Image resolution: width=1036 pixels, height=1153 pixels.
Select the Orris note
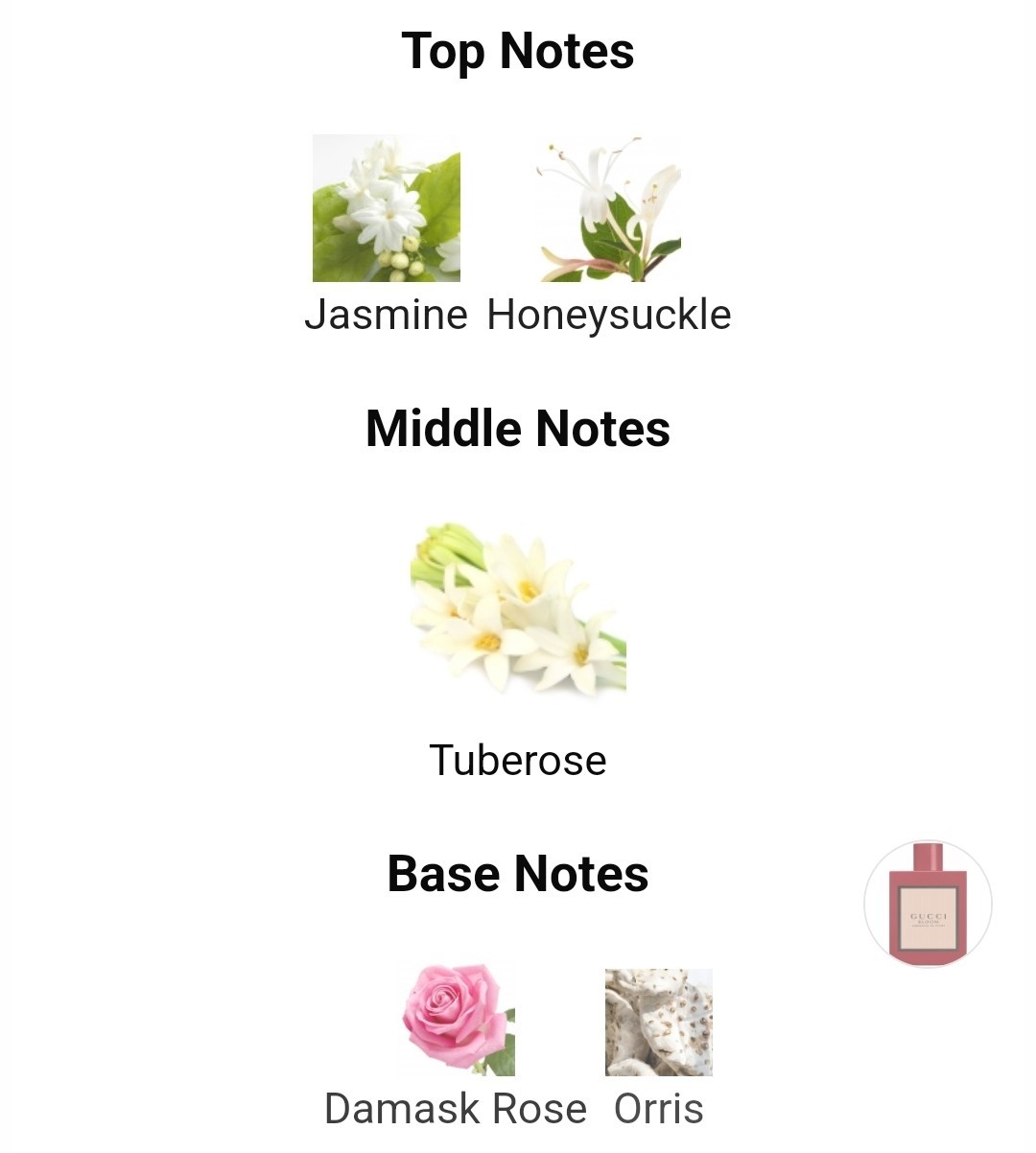(x=658, y=1023)
